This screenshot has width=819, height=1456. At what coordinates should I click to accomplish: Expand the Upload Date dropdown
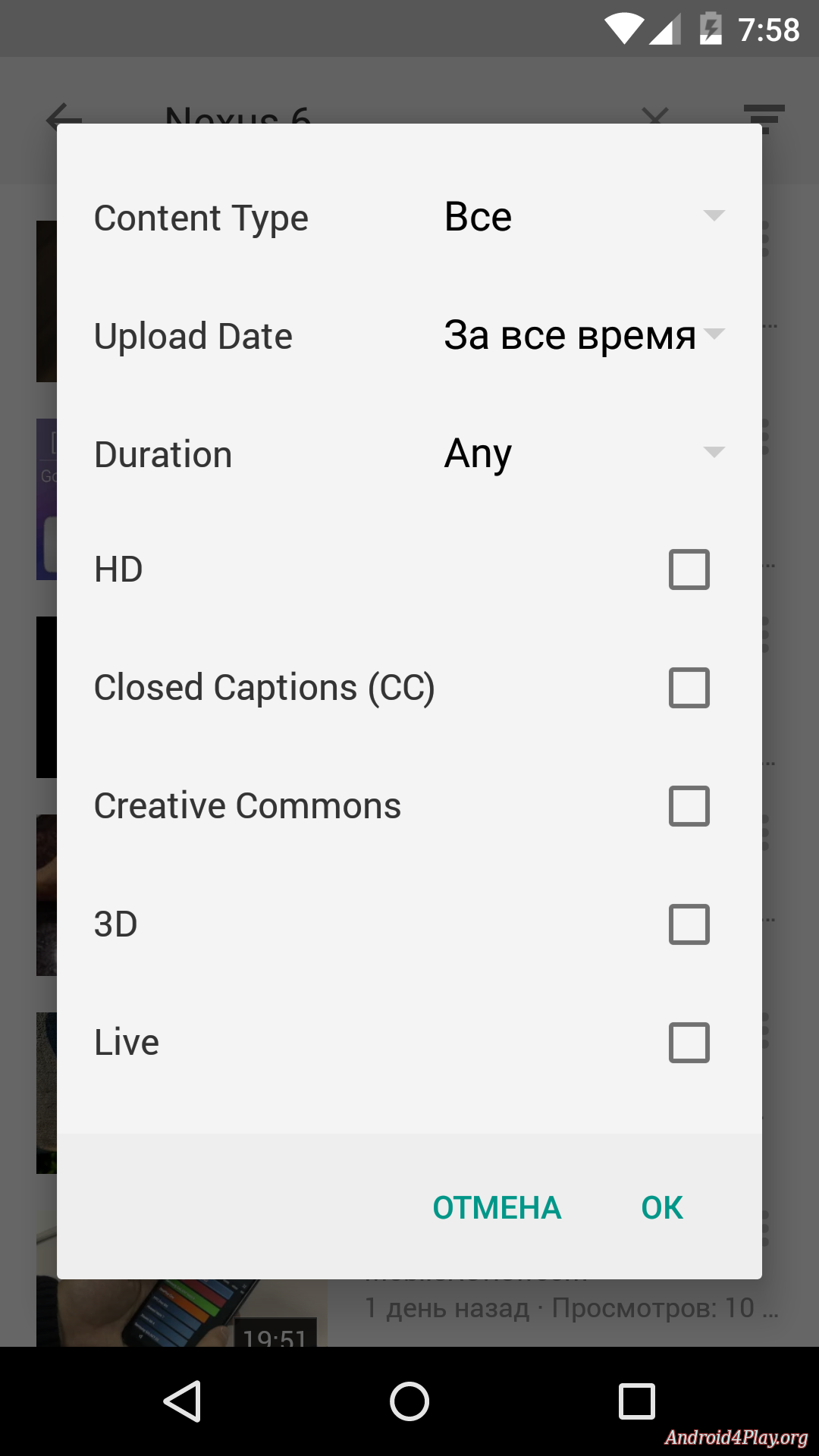(585, 335)
